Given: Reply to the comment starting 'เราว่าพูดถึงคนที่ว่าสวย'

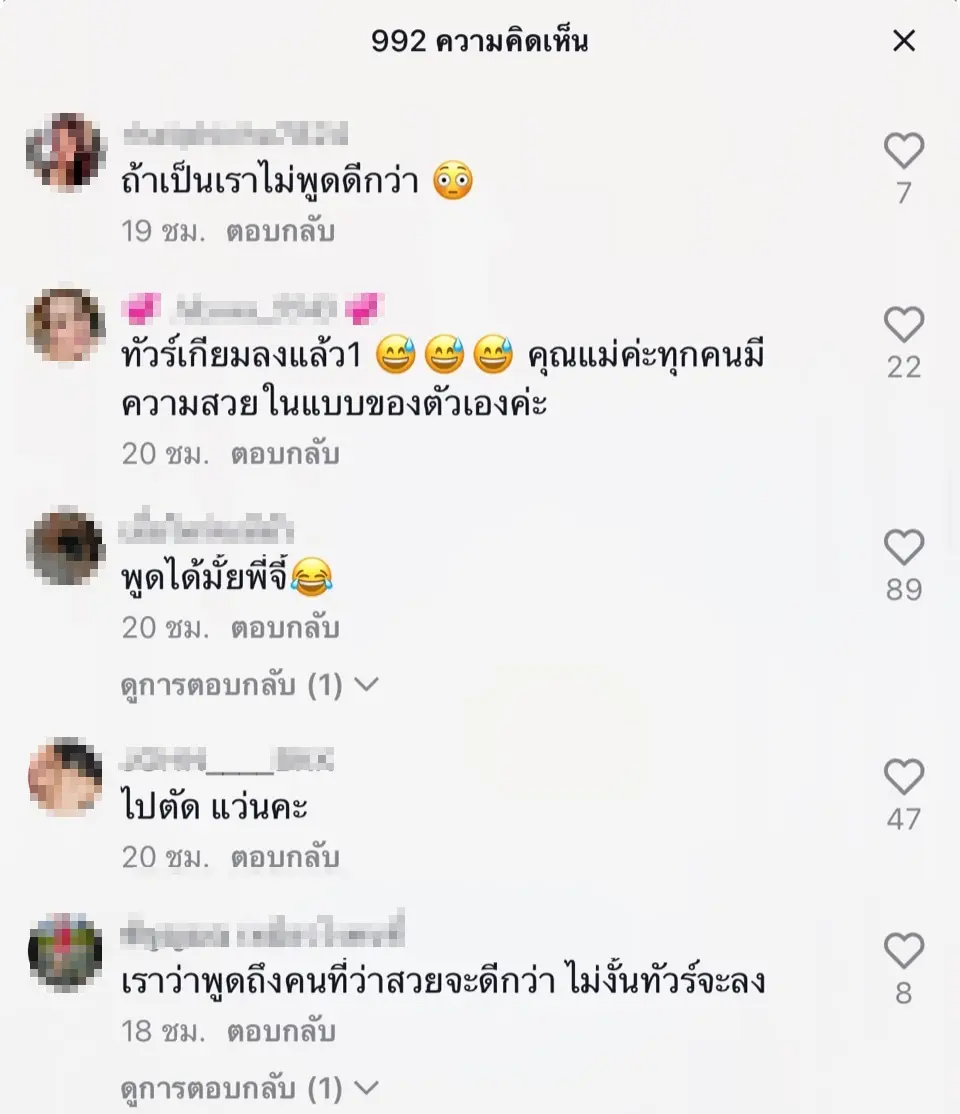Looking at the screenshot, I should (281, 1031).
